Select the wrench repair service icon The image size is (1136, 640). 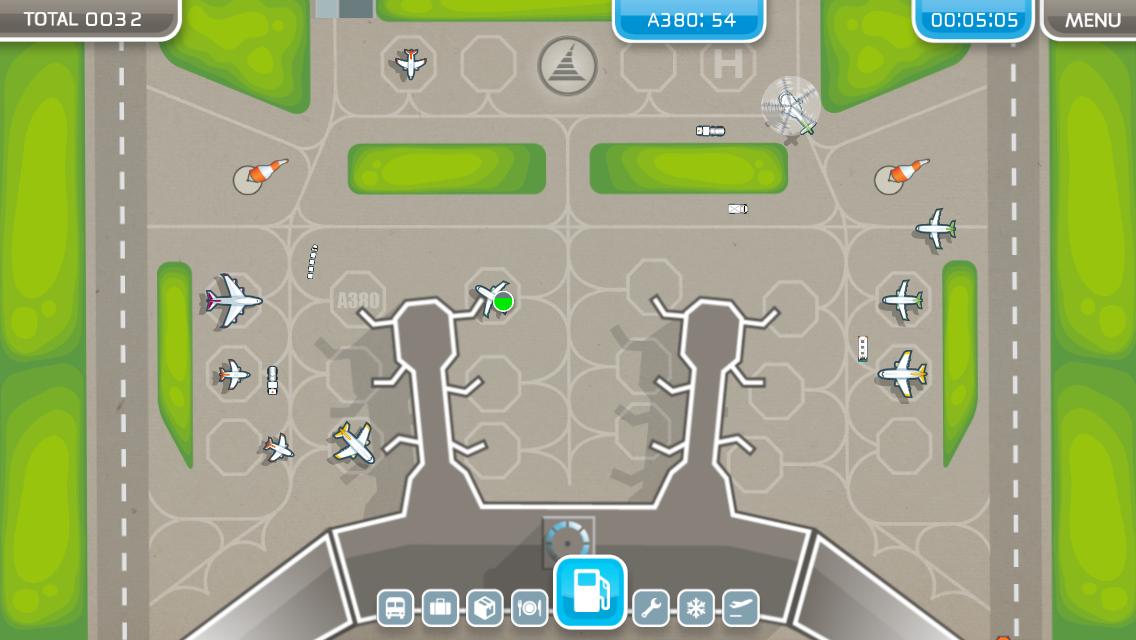(651, 607)
